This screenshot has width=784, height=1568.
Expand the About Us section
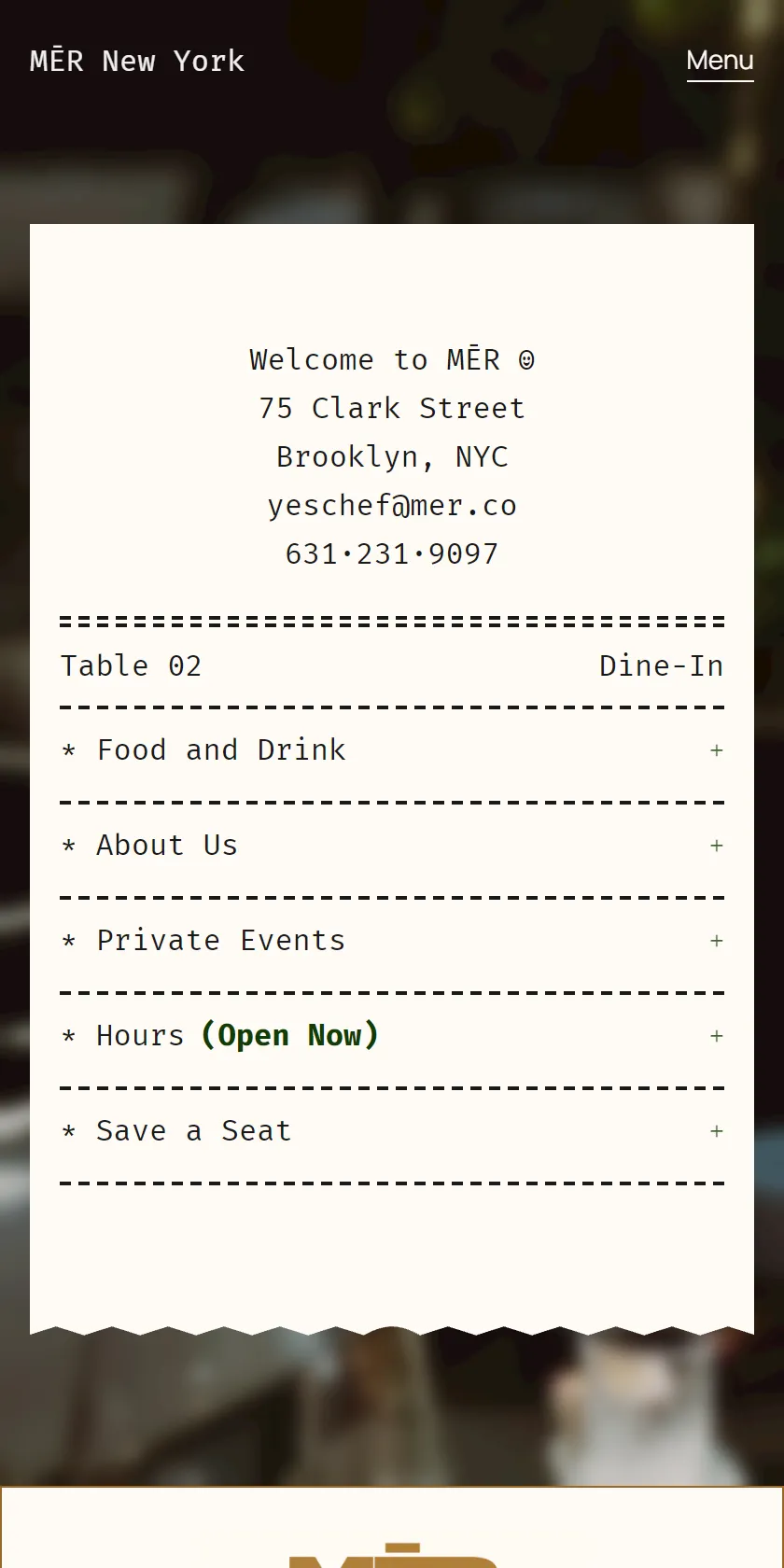click(392, 846)
